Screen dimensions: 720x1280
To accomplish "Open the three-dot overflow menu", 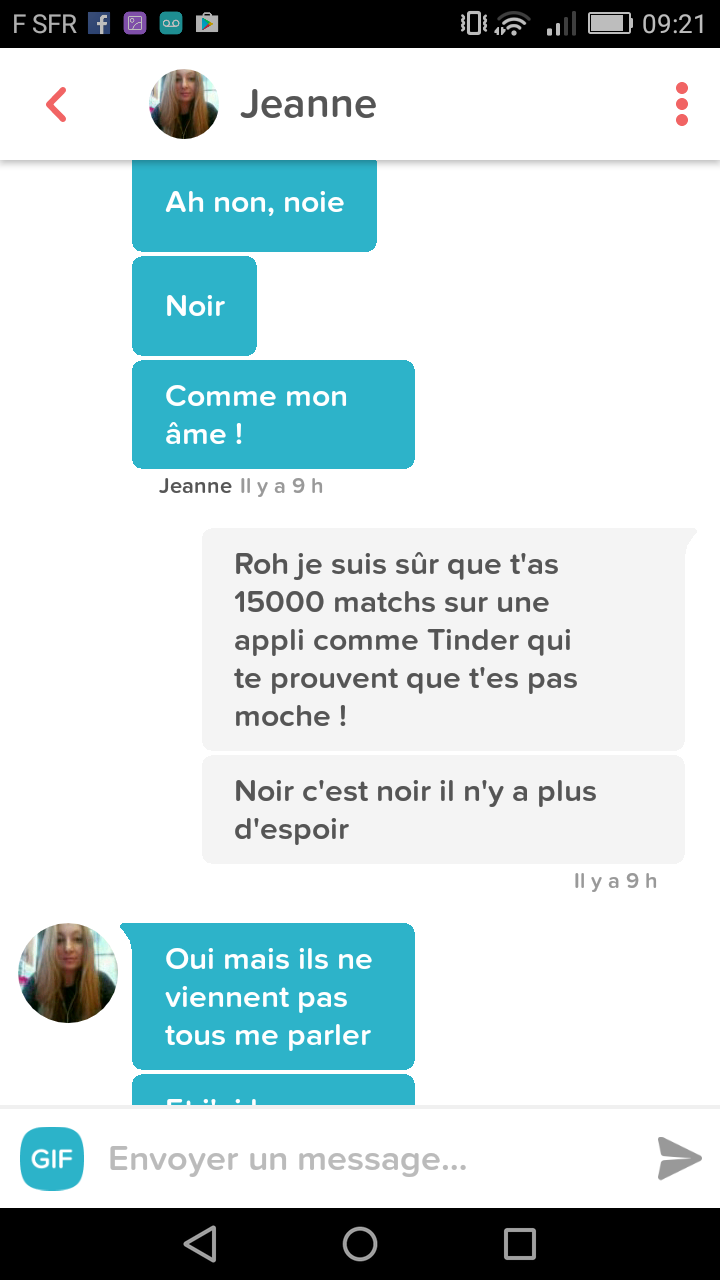I will tap(682, 104).
